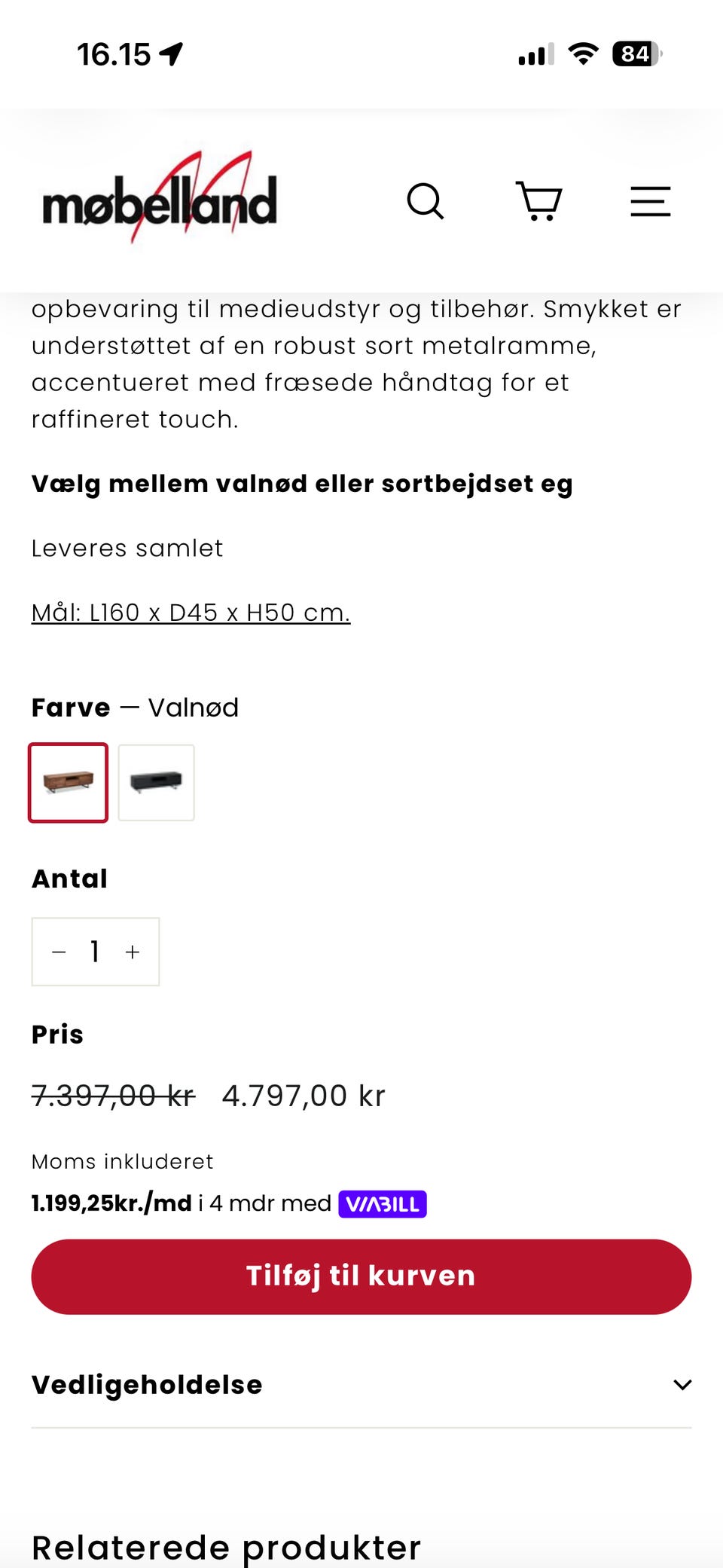
Task: Open the shopping cart
Action: [538, 201]
